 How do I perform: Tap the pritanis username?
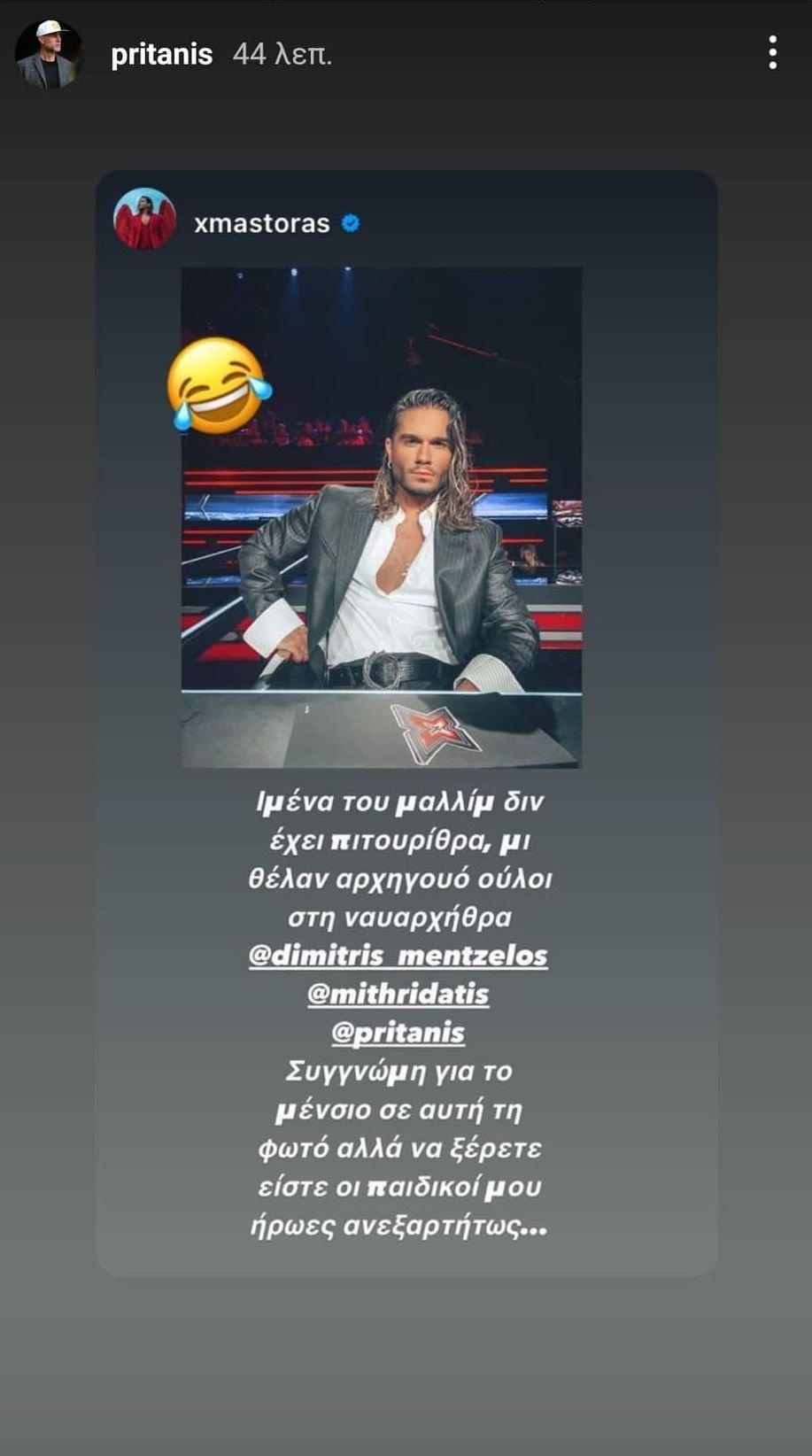pyautogui.click(x=161, y=55)
